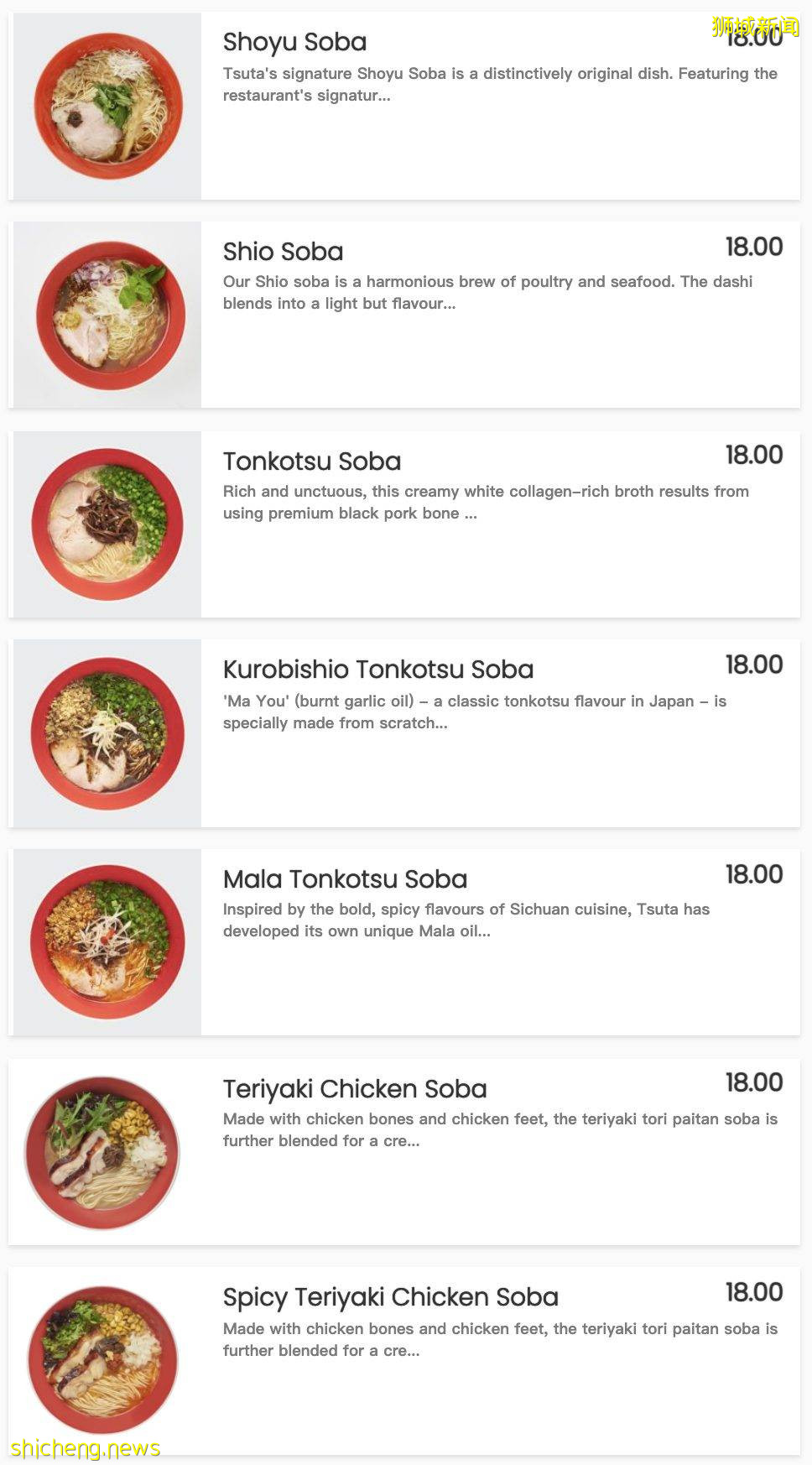Expand the Mala Tonkotsu Soba description text
This screenshot has width=812, height=1465.
click(466, 920)
